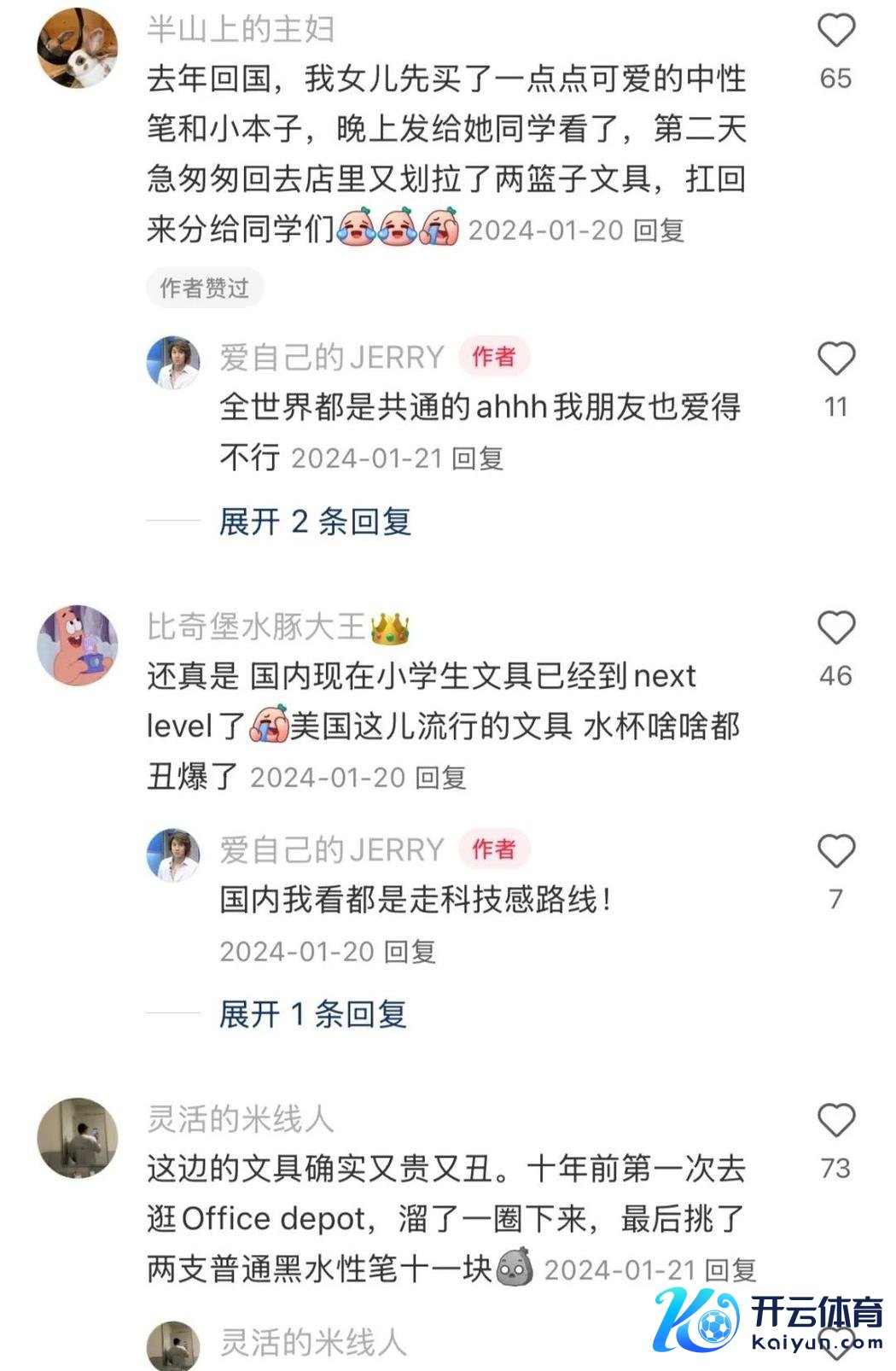Like JERRY's reply about 科技感路线
The height and width of the screenshot is (1371, 896).
pos(835,851)
